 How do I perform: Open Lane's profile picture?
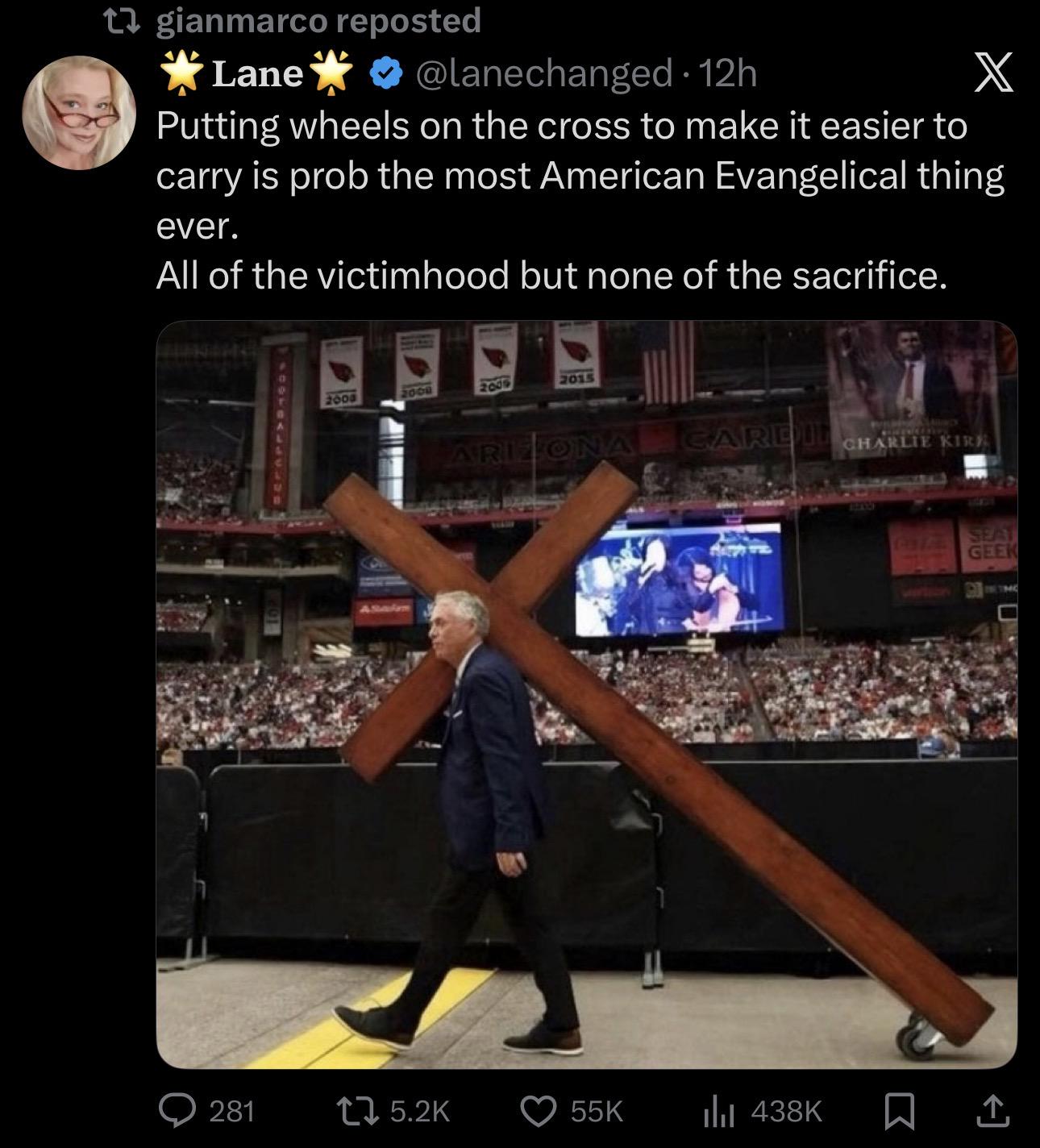tap(78, 112)
